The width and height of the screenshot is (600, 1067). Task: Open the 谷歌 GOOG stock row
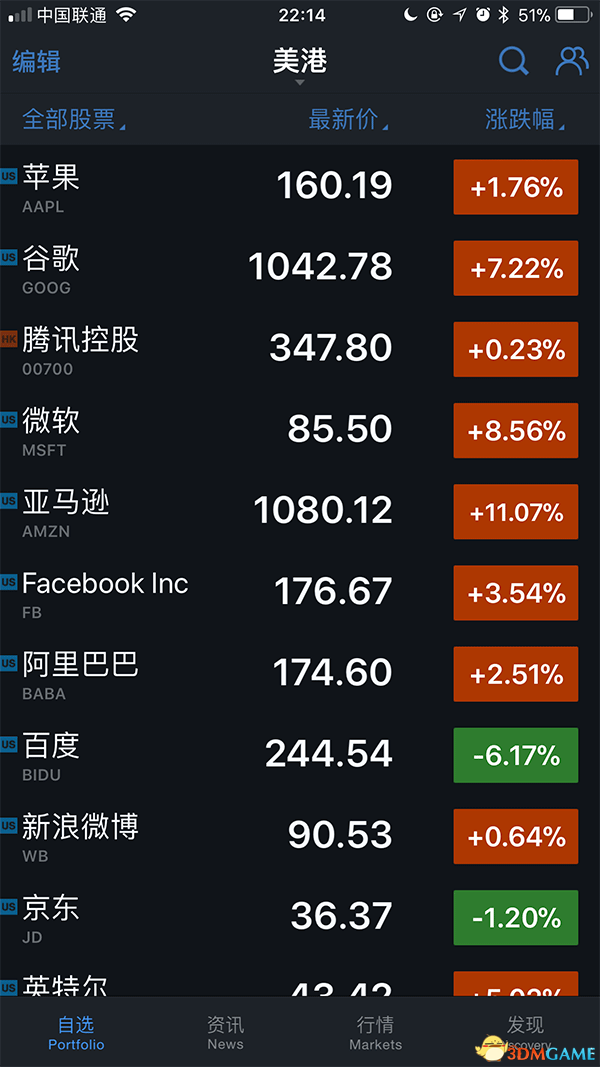[300, 267]
